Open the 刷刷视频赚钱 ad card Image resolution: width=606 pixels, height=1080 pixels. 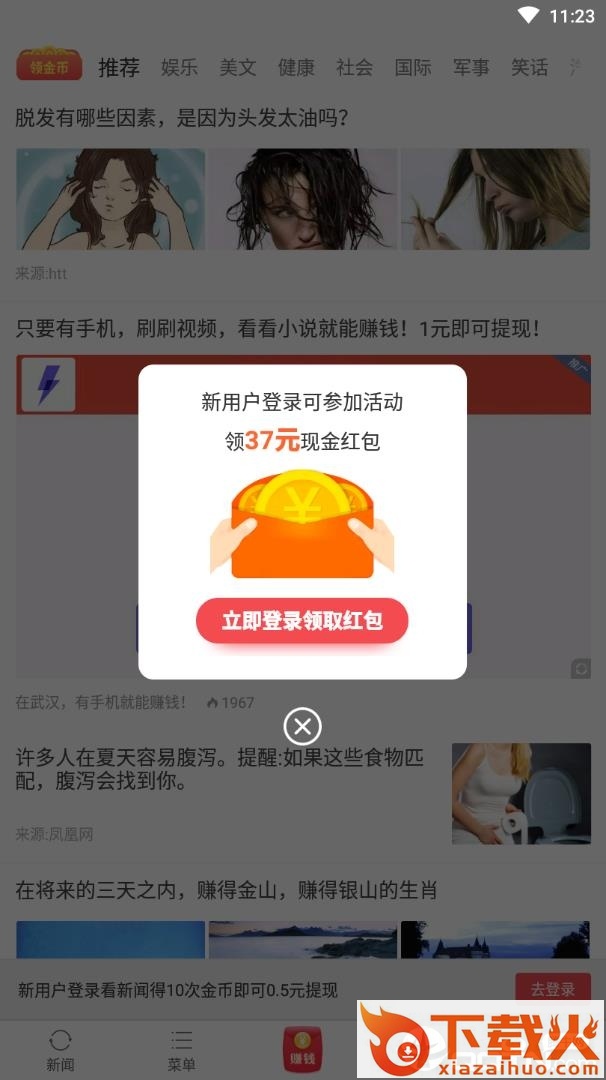coord(278,328)
